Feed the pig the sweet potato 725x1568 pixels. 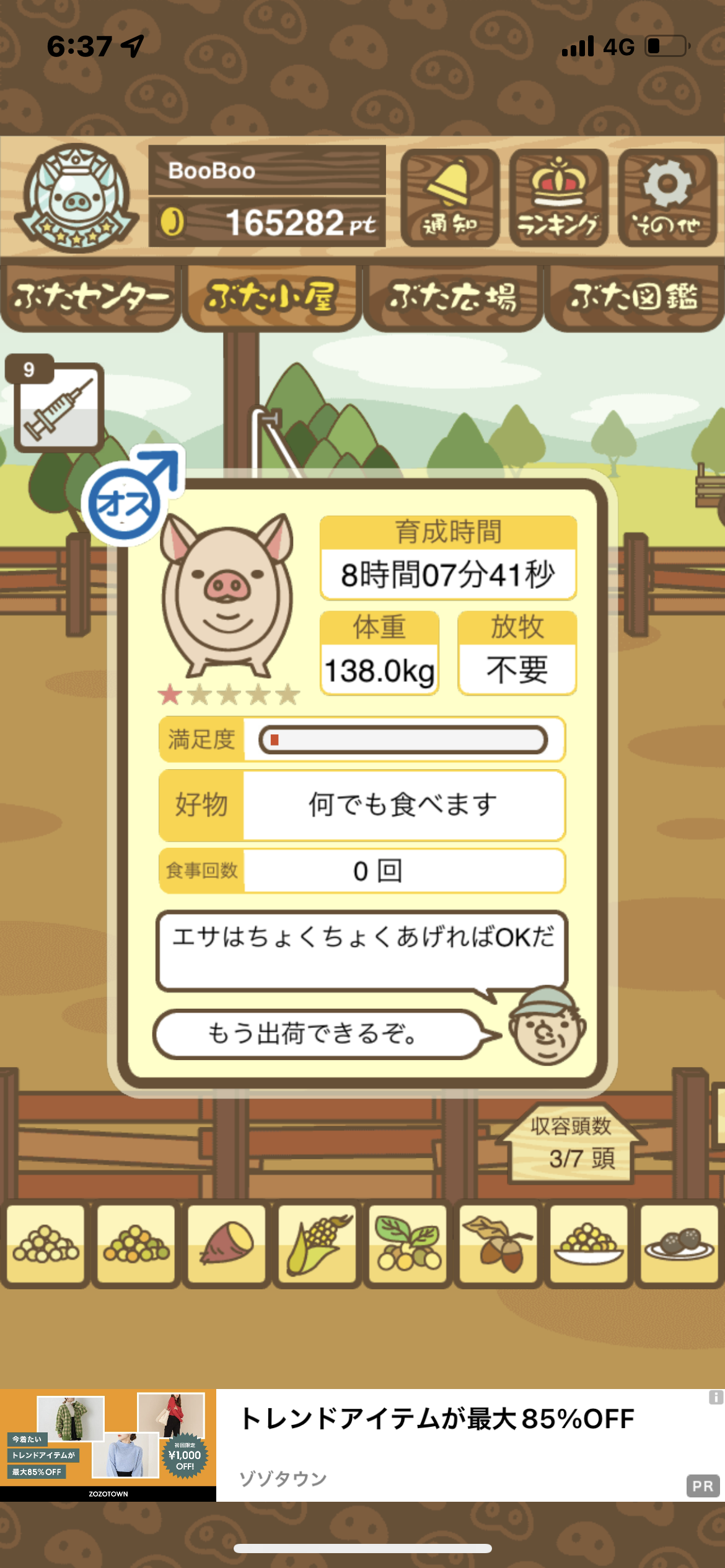[226, 1244]
